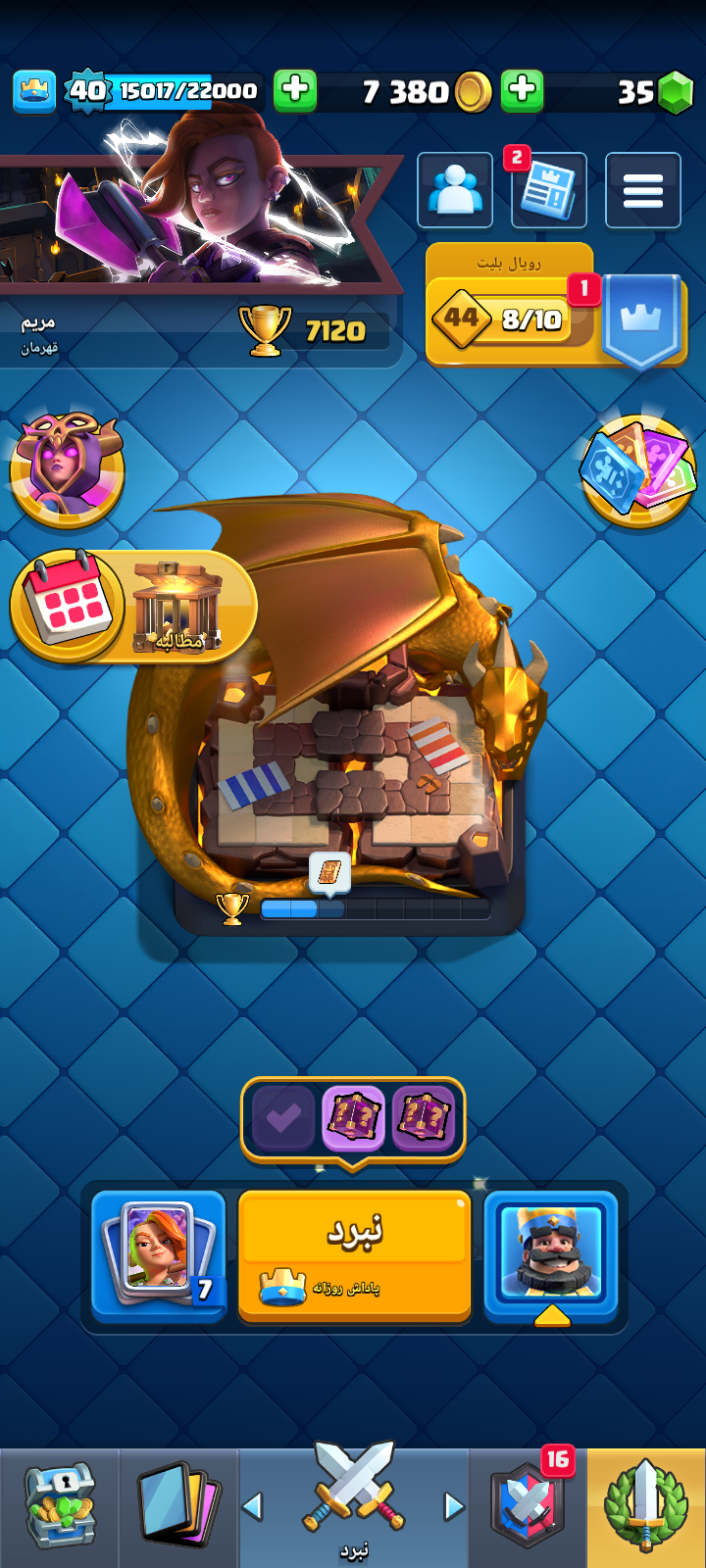This screenshot has width=706, height=1568.
Task: Open the news feed with 2 notifications
Action: tap(549, 190)
